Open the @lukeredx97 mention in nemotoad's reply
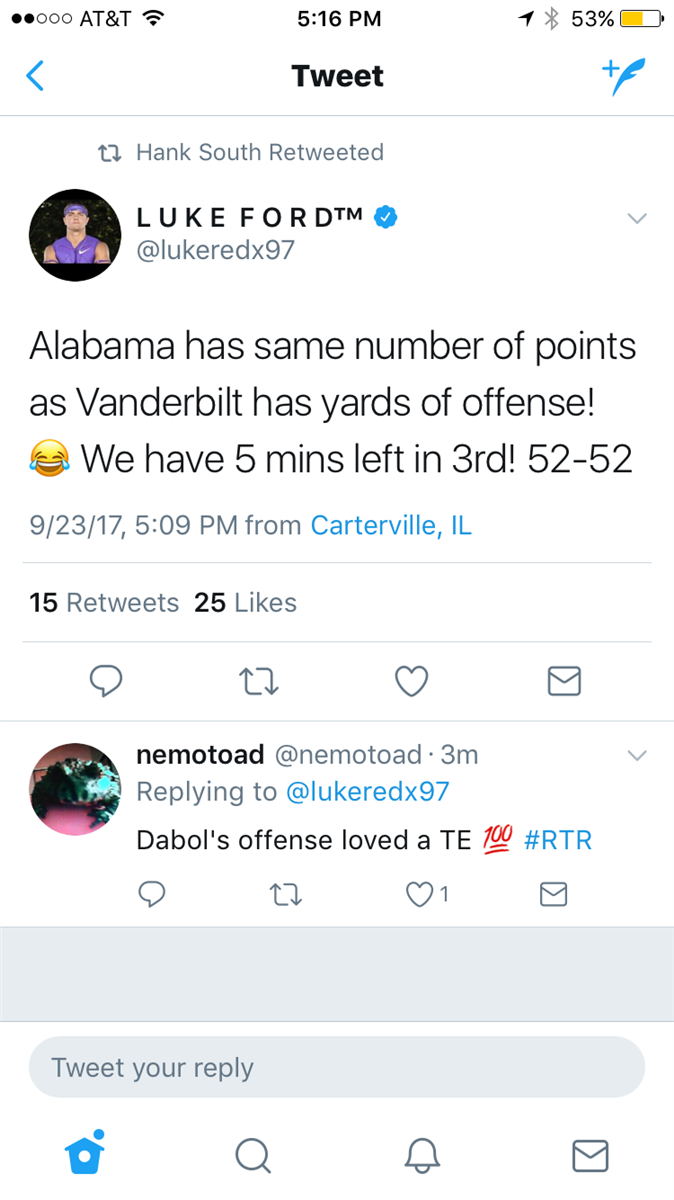 tap(367, 792)
